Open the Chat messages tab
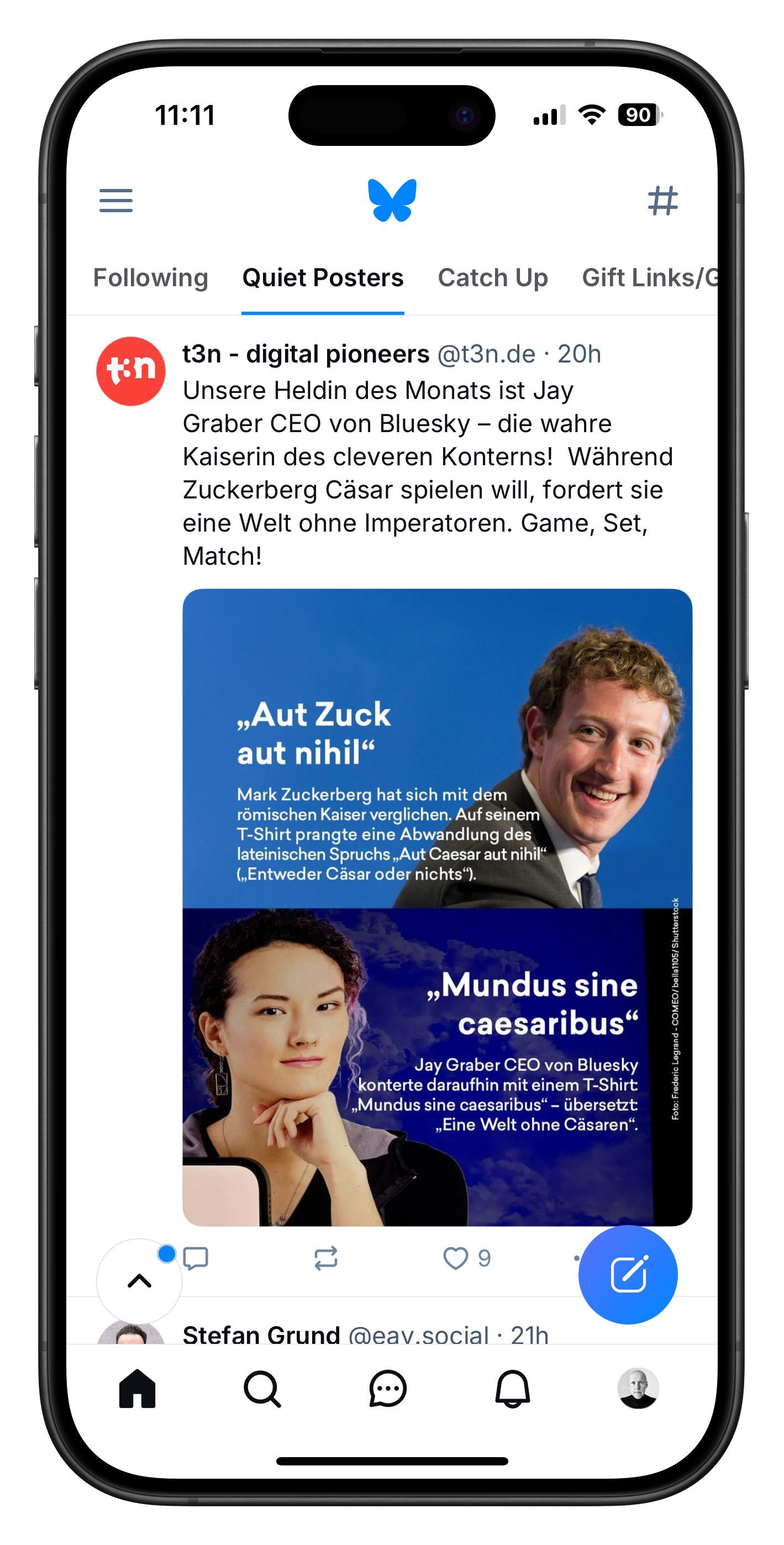The width and height of the screenshot is (784, 1545). [x=387, y=1389]
